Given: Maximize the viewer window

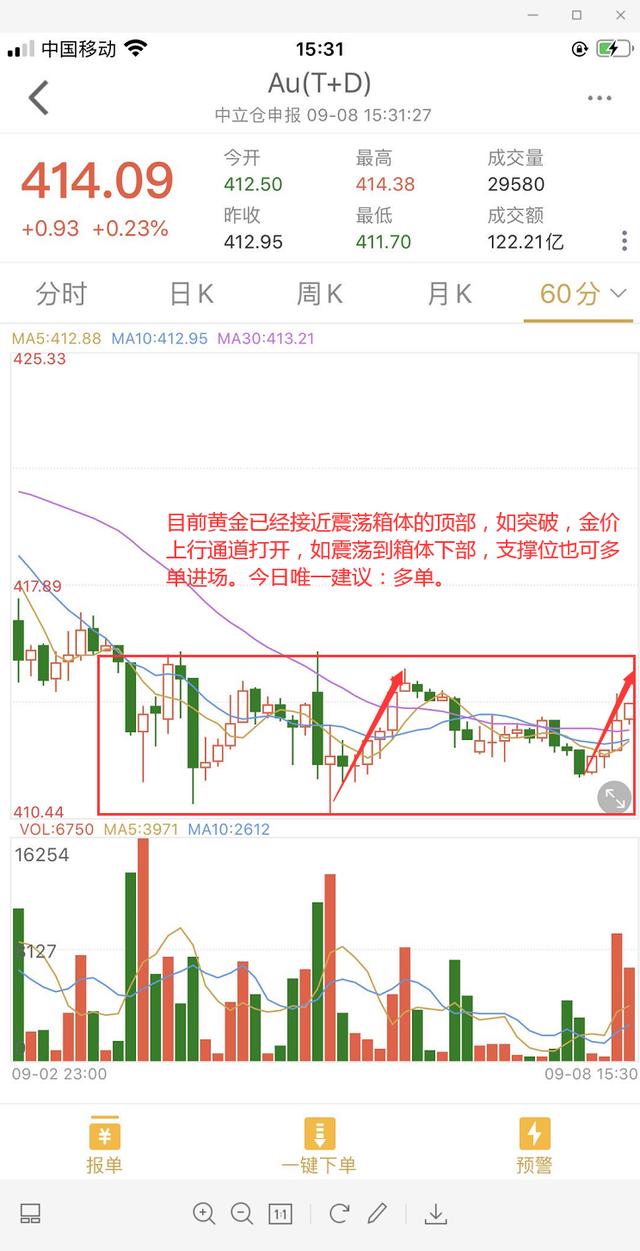Looking at the screenshot, I should pyautogui.click(x=577, y=15).
